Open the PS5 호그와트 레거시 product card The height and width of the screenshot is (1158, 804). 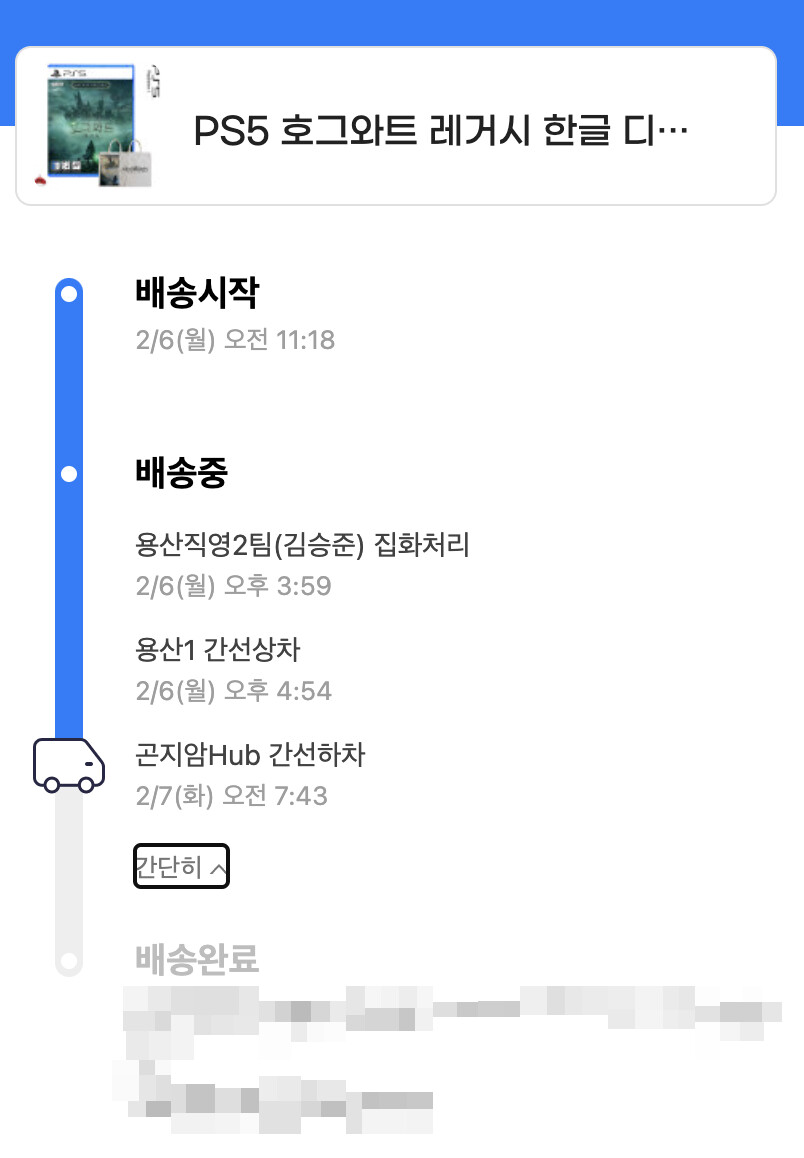coord(396,127)
